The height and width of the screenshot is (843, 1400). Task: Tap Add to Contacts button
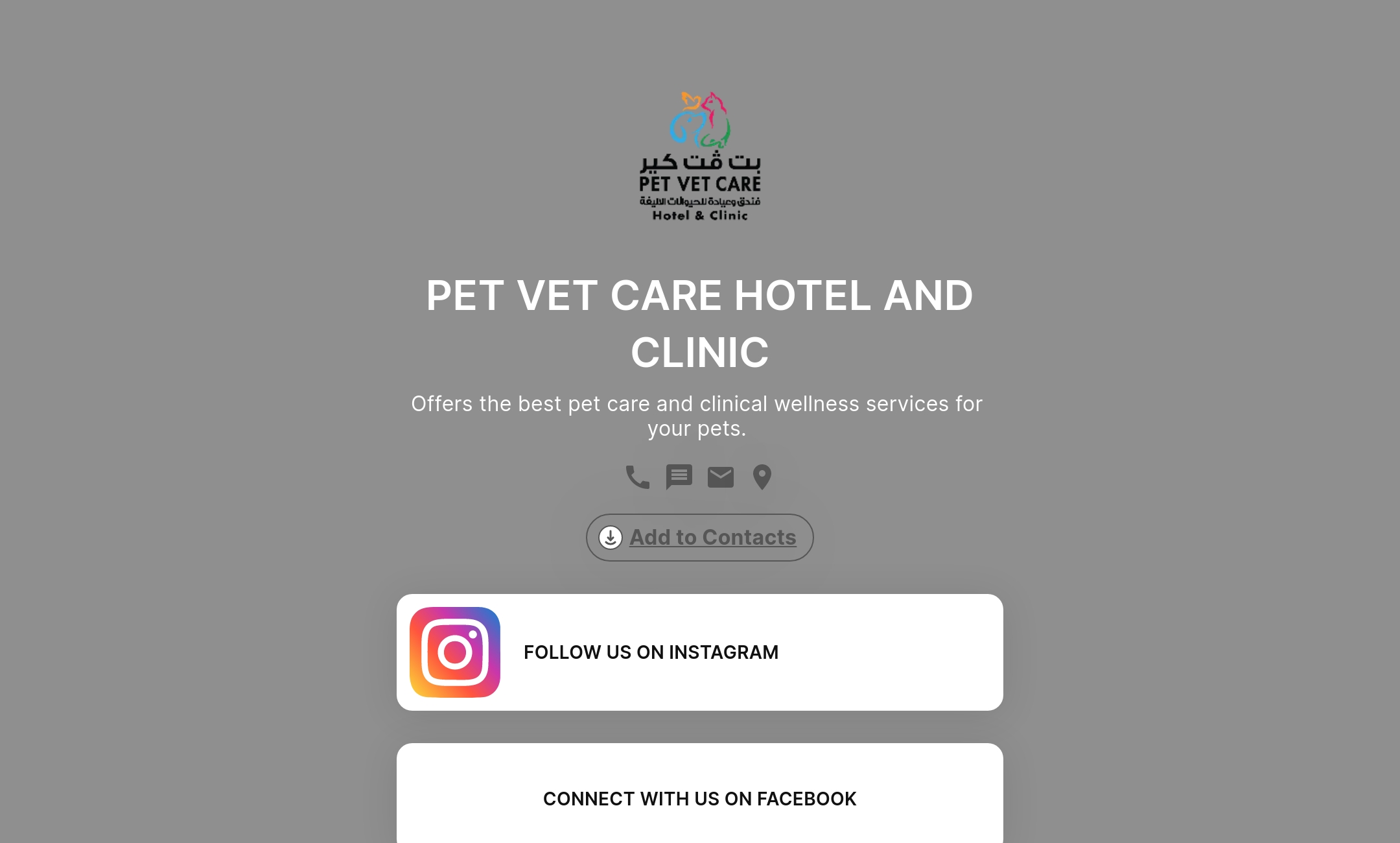(700, 538)
